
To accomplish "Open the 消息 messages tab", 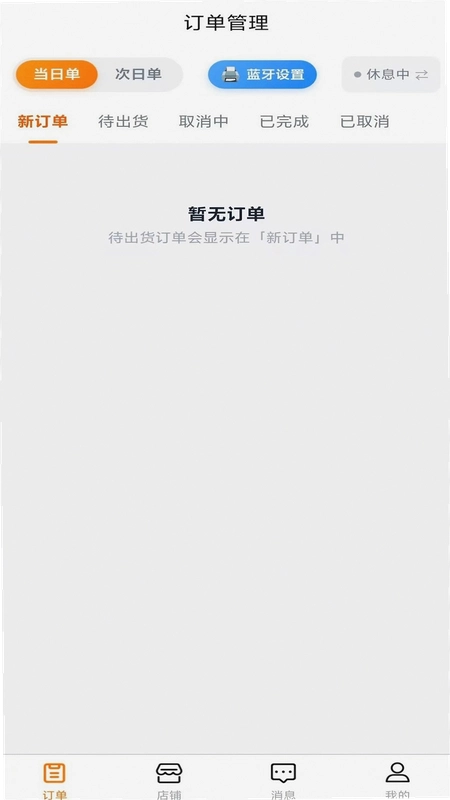I will [x=283, y=780].
